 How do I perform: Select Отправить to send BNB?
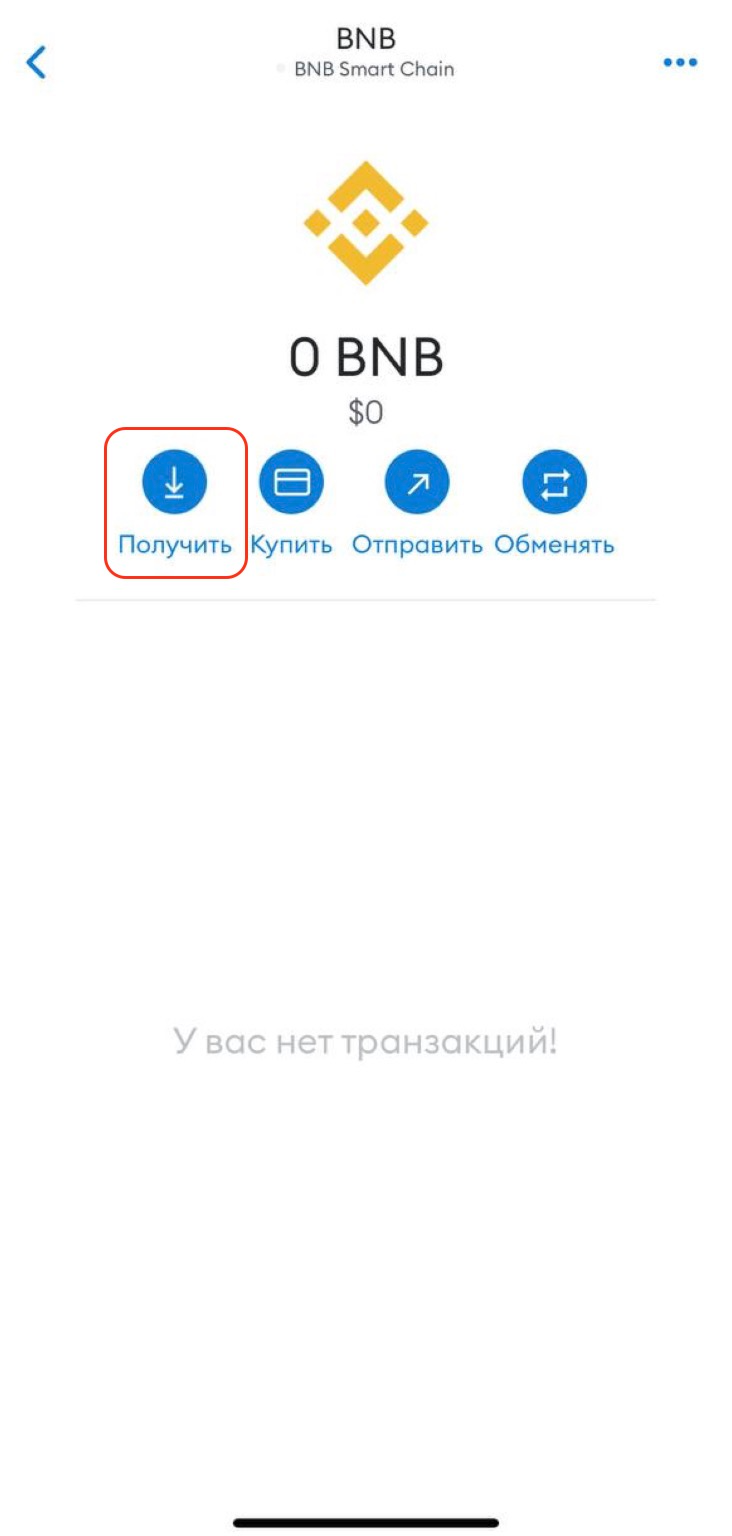[417, 484]
